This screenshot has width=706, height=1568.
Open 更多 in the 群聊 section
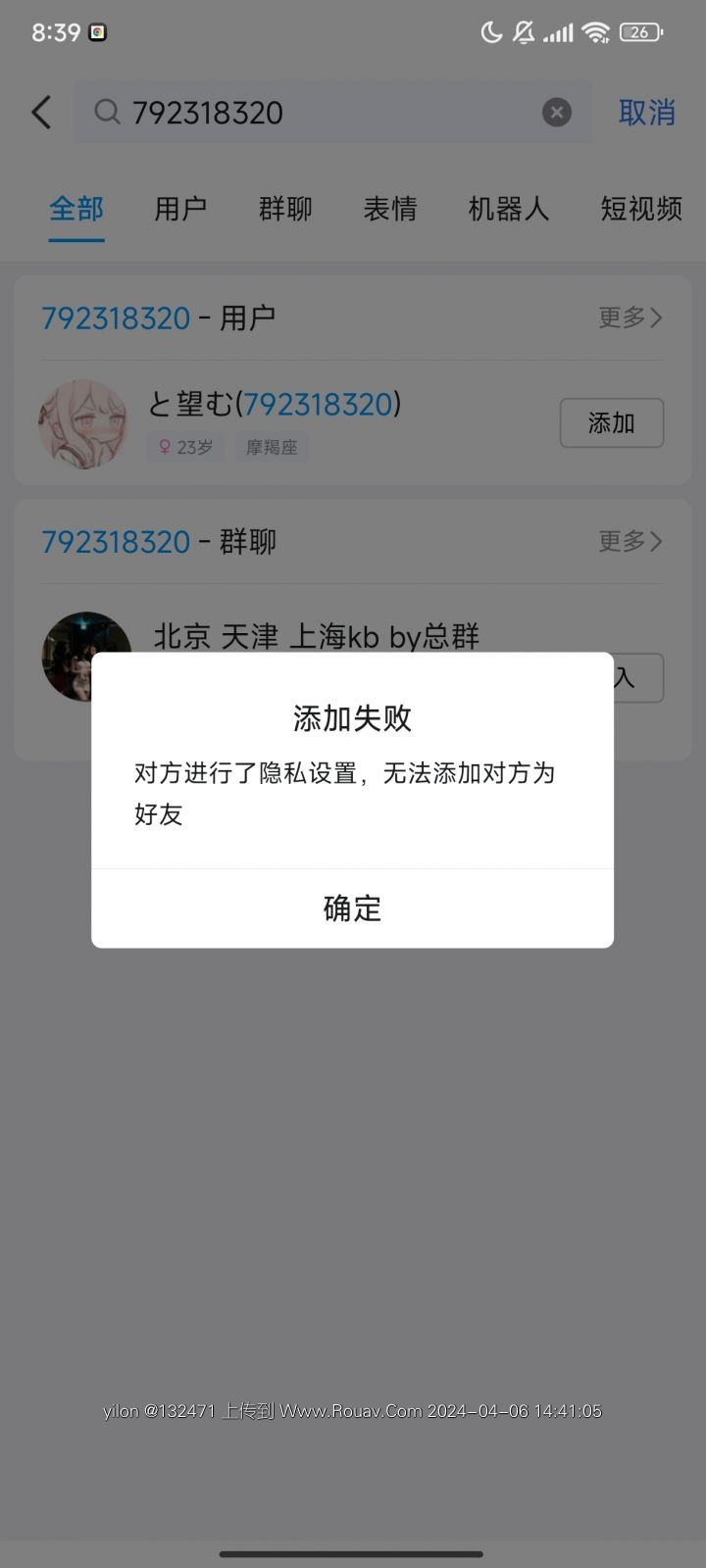[630, 541]
